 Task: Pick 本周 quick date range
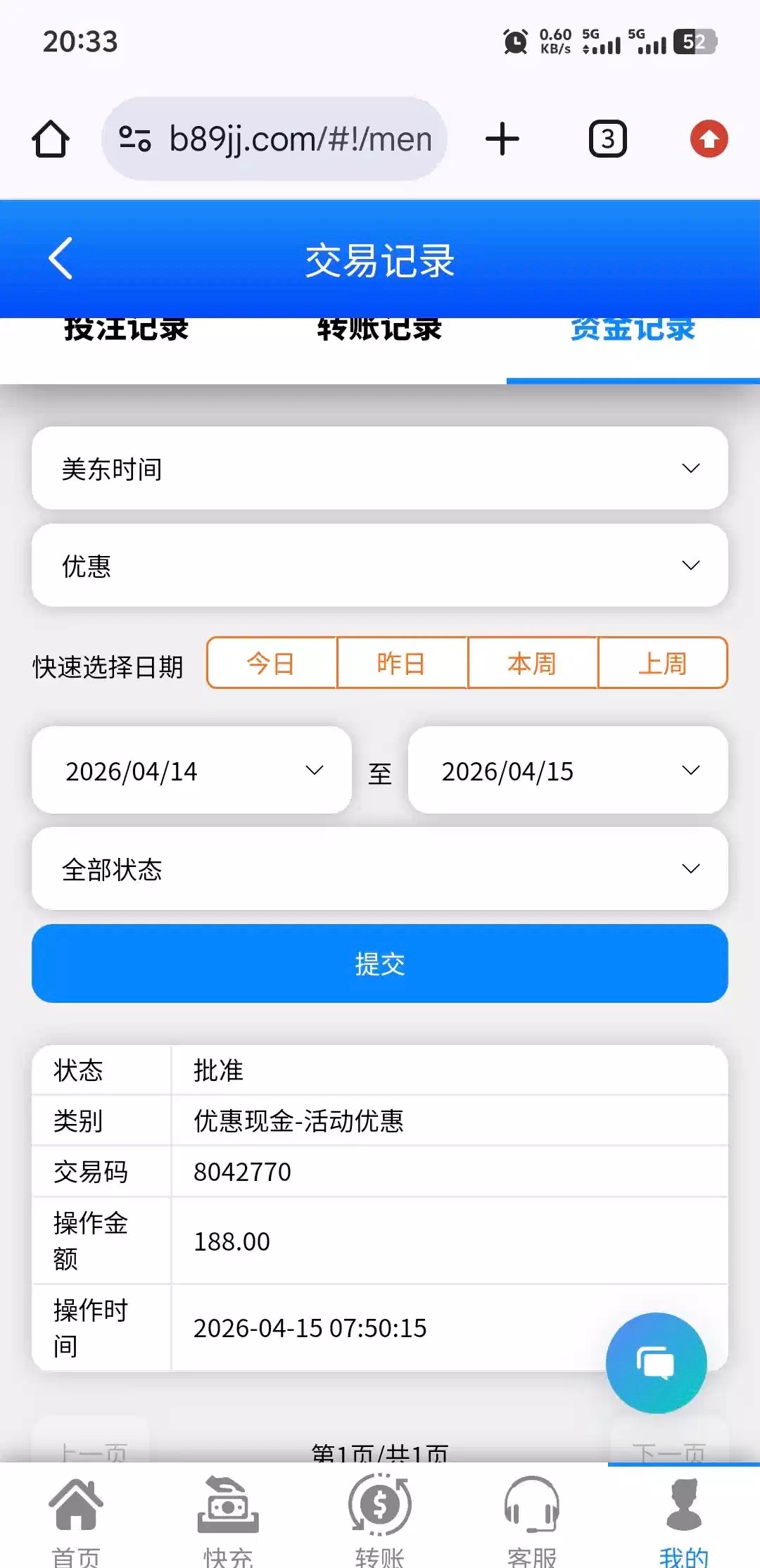[533, 663]
